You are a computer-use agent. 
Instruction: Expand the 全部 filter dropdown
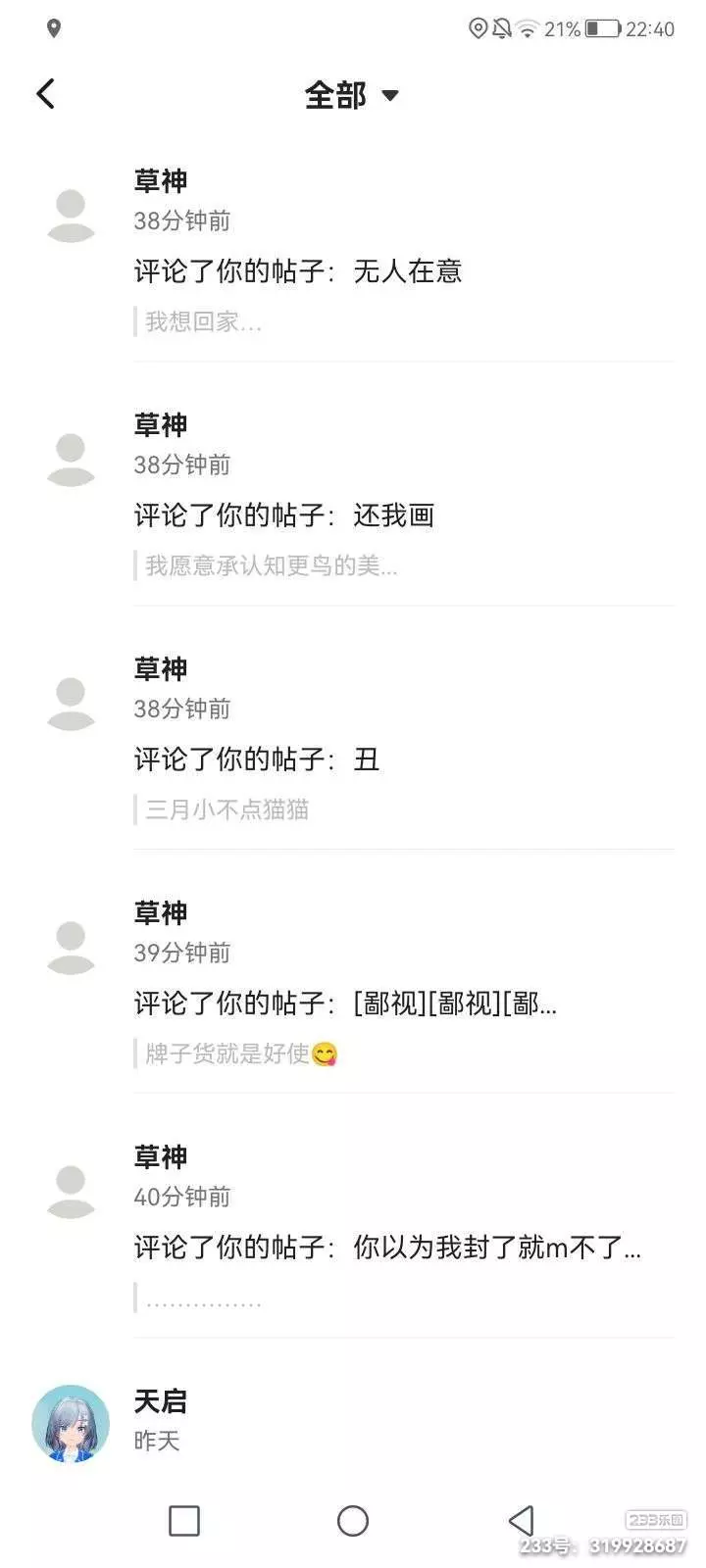click(x=352, y=95)
